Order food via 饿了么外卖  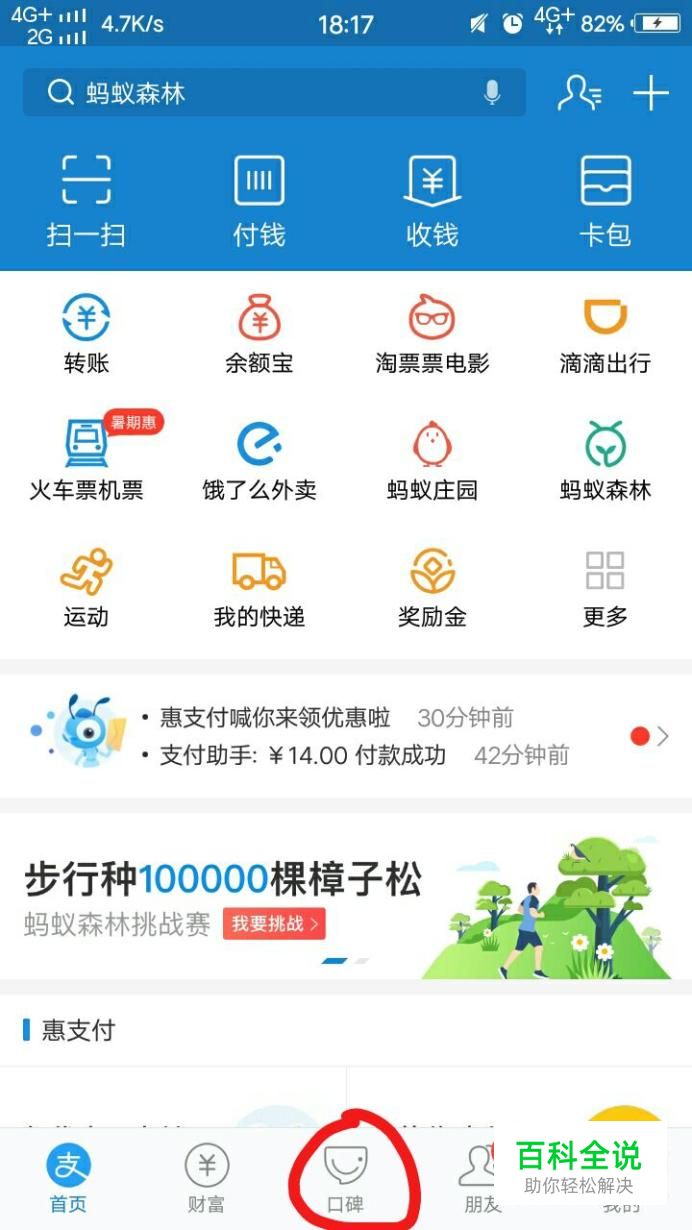click(x=259, y=460)
